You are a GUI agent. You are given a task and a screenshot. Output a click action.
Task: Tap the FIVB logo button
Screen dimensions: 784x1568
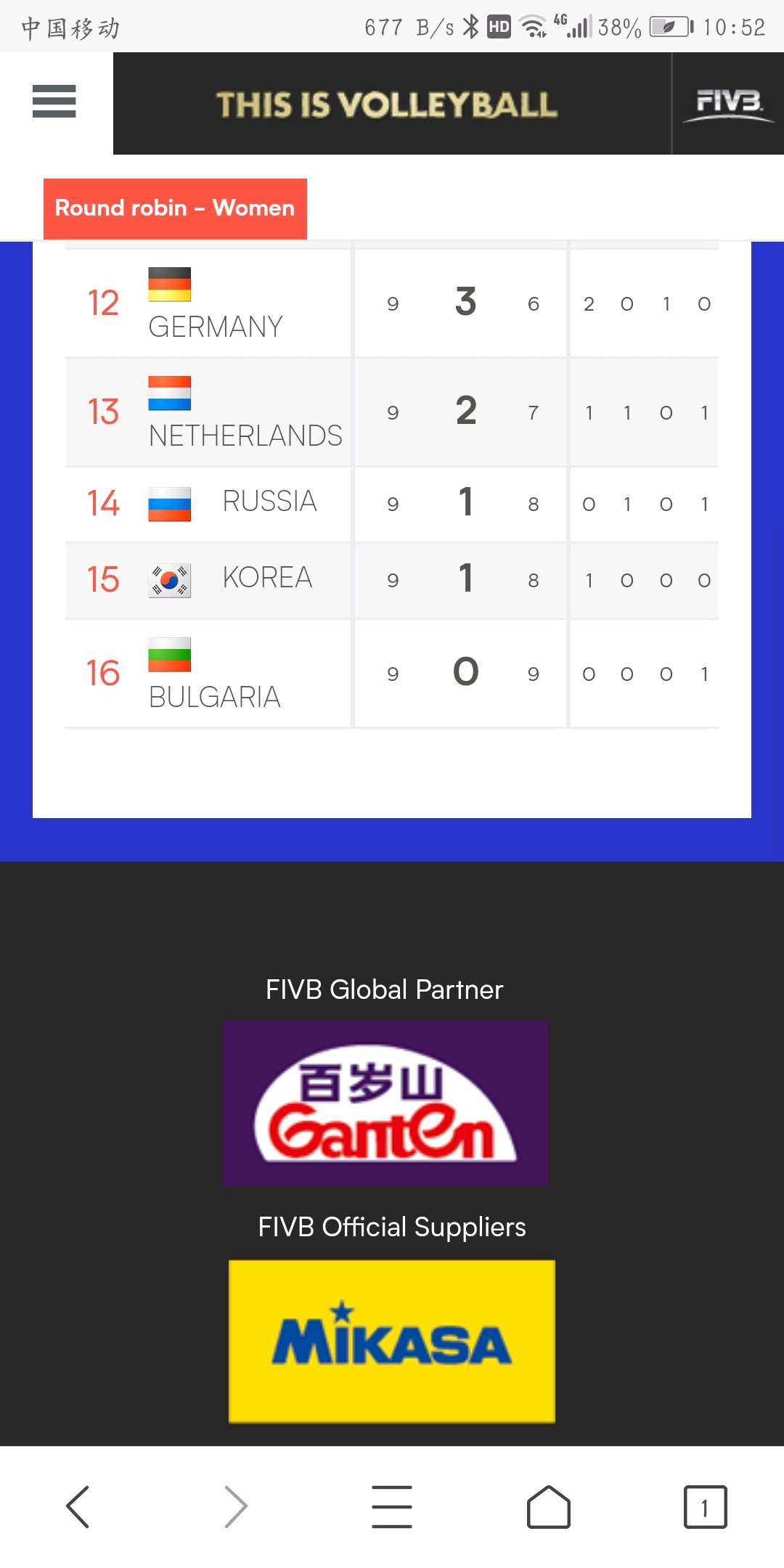pyautogui.click(x=728, y=104)
